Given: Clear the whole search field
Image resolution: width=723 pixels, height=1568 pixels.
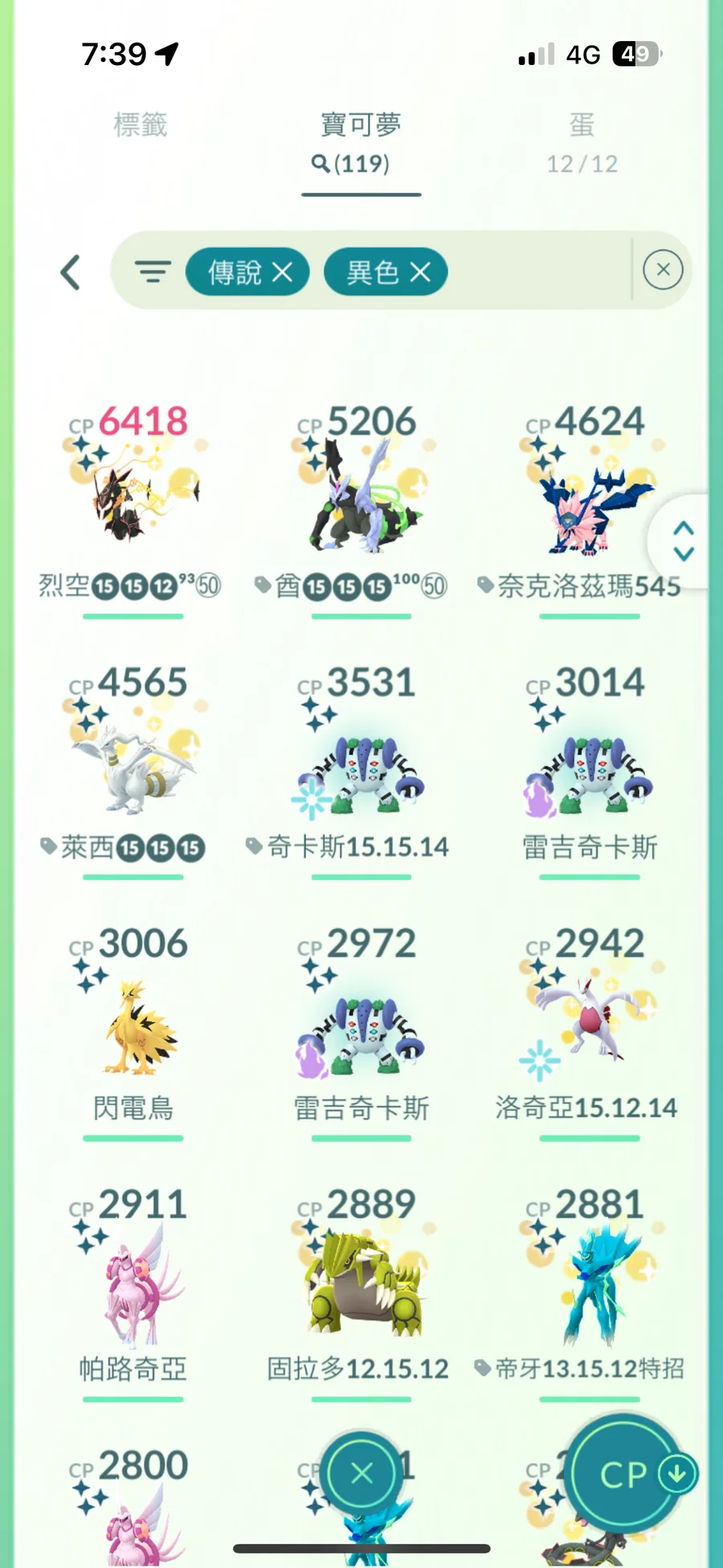Looking at the screenshot, I should (663, 270).
